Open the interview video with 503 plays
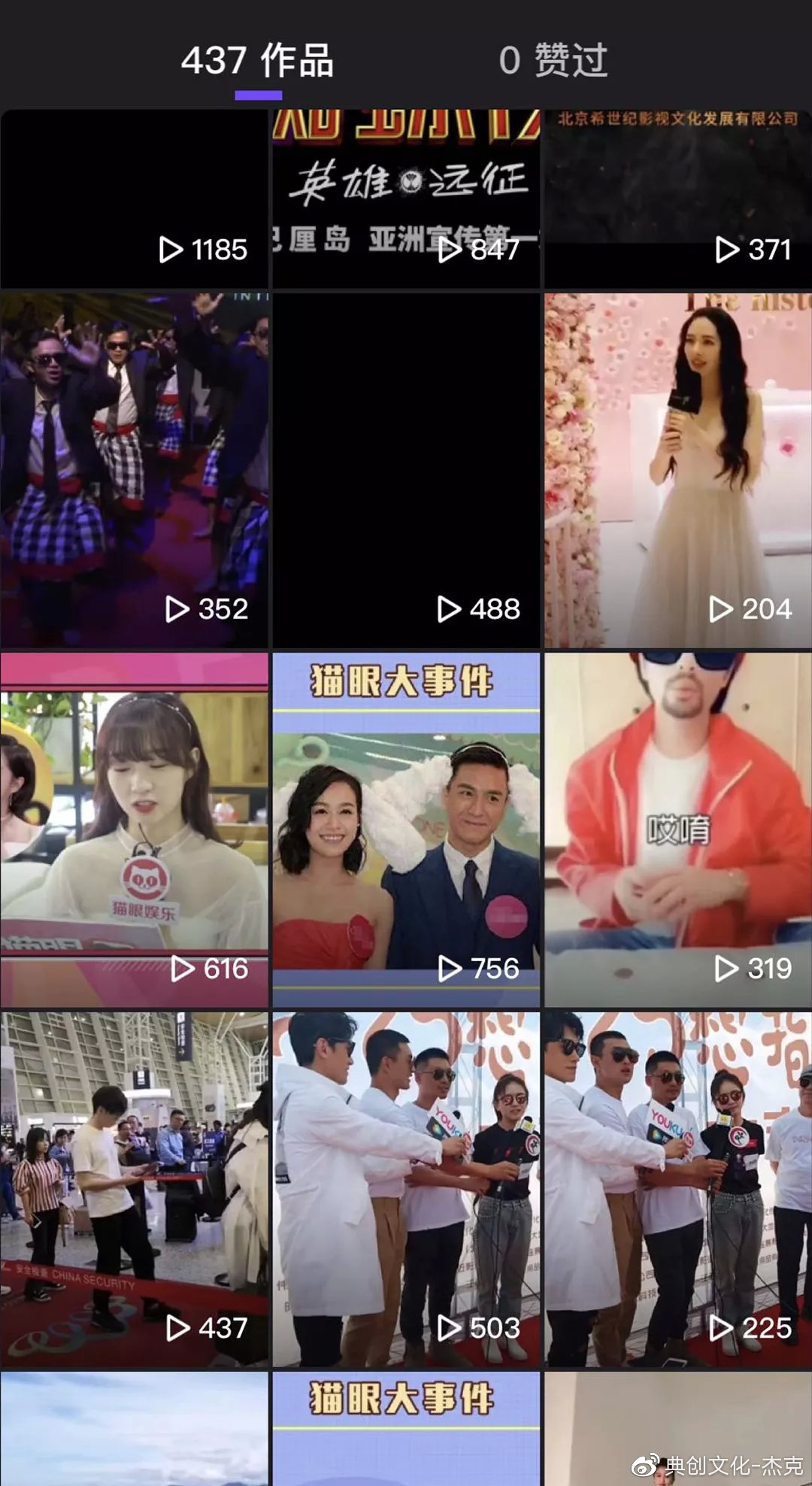The width and height of the screenshot is (812, 1486). click(x=406, y=1189)
